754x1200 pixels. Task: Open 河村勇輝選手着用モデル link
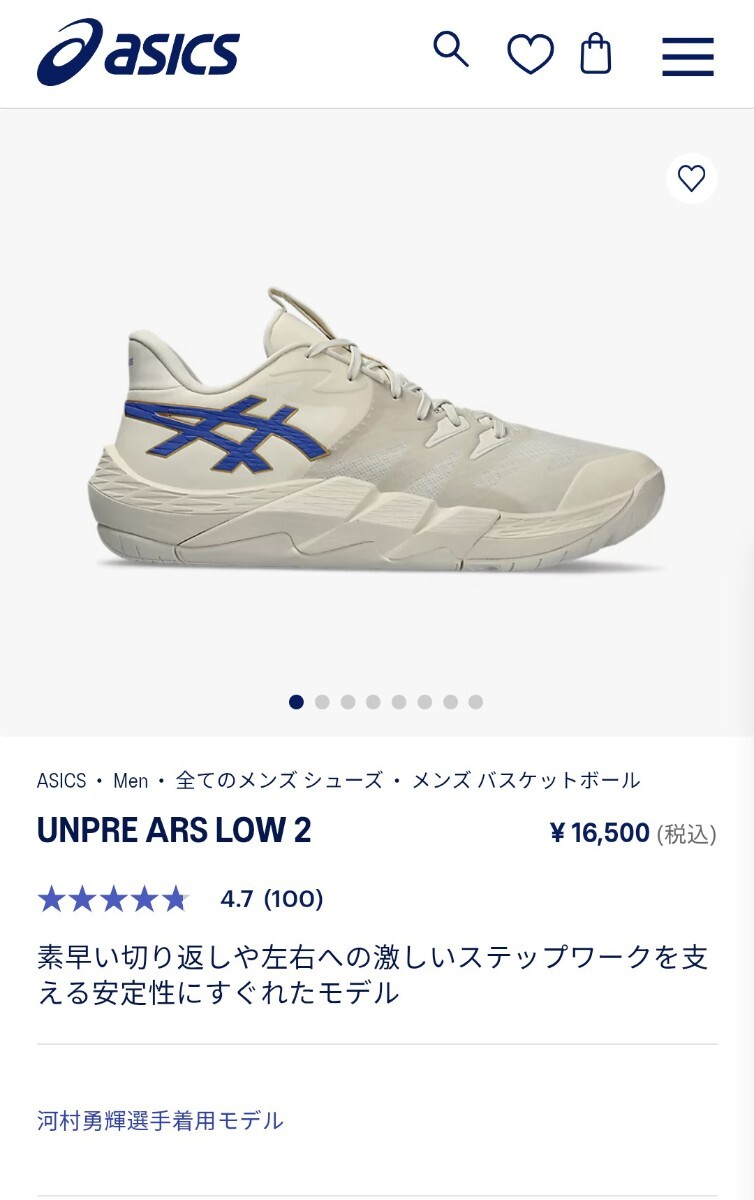pos(160,1121)
